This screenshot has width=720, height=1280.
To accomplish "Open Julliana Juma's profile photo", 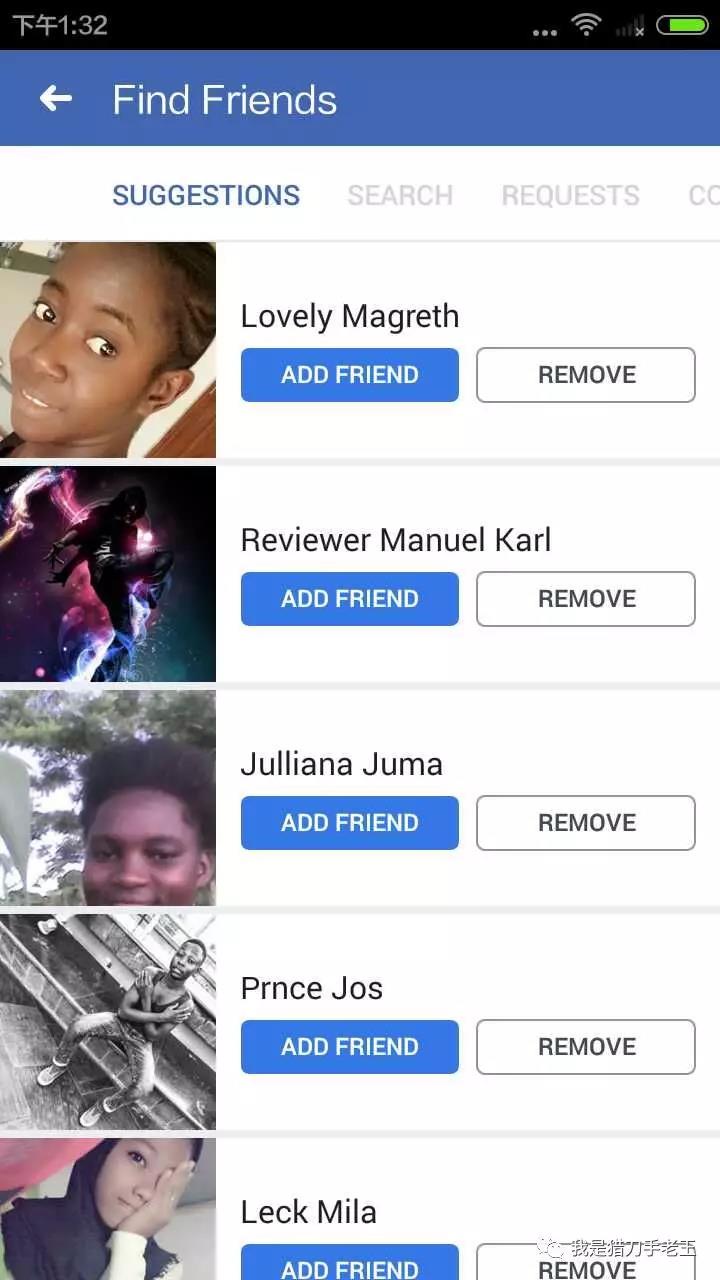I will pyautogui.click(x=108, y=798).
